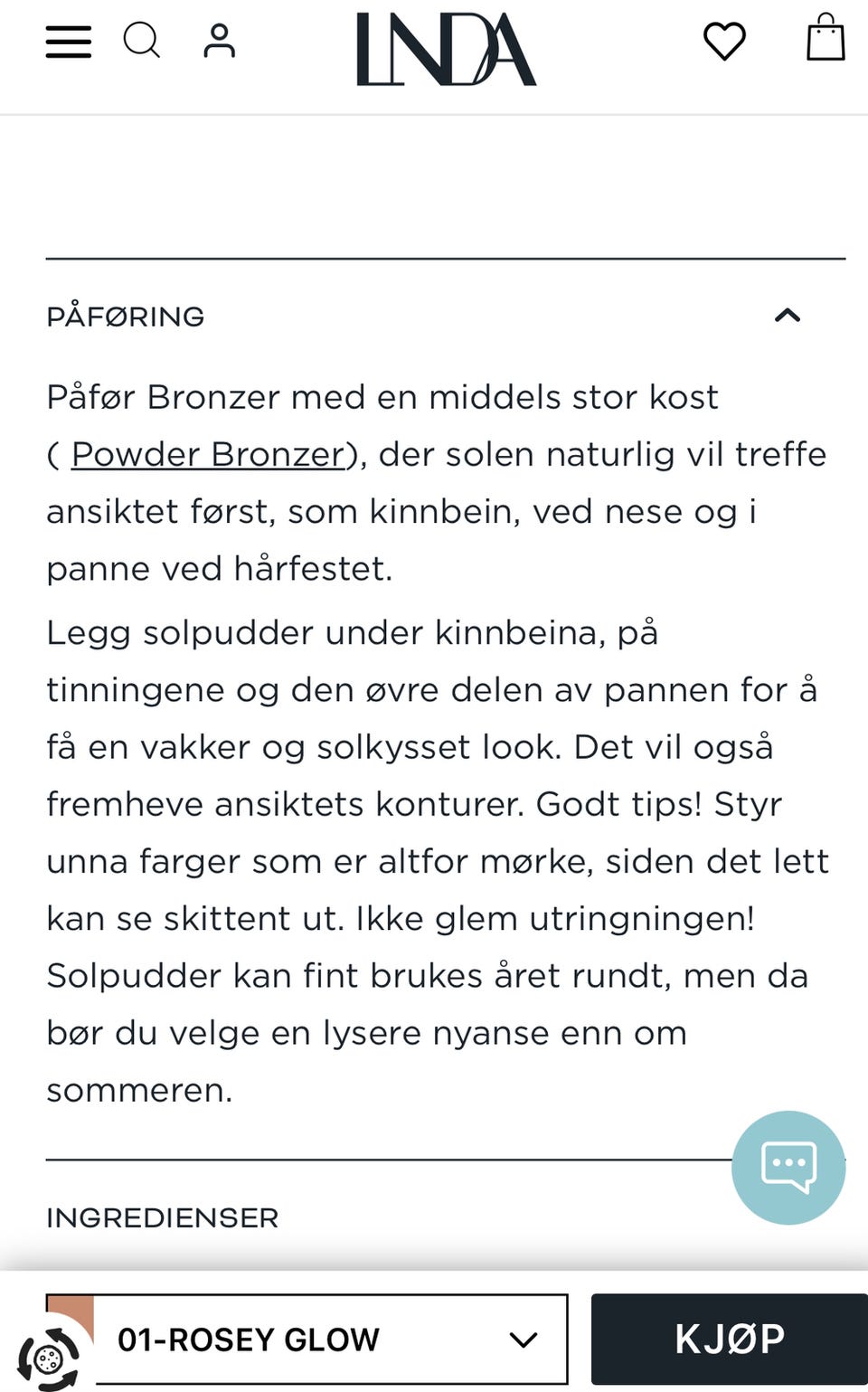Open the shopping bag icon
The image size is (868, 1392).
(x=826, y=38)
